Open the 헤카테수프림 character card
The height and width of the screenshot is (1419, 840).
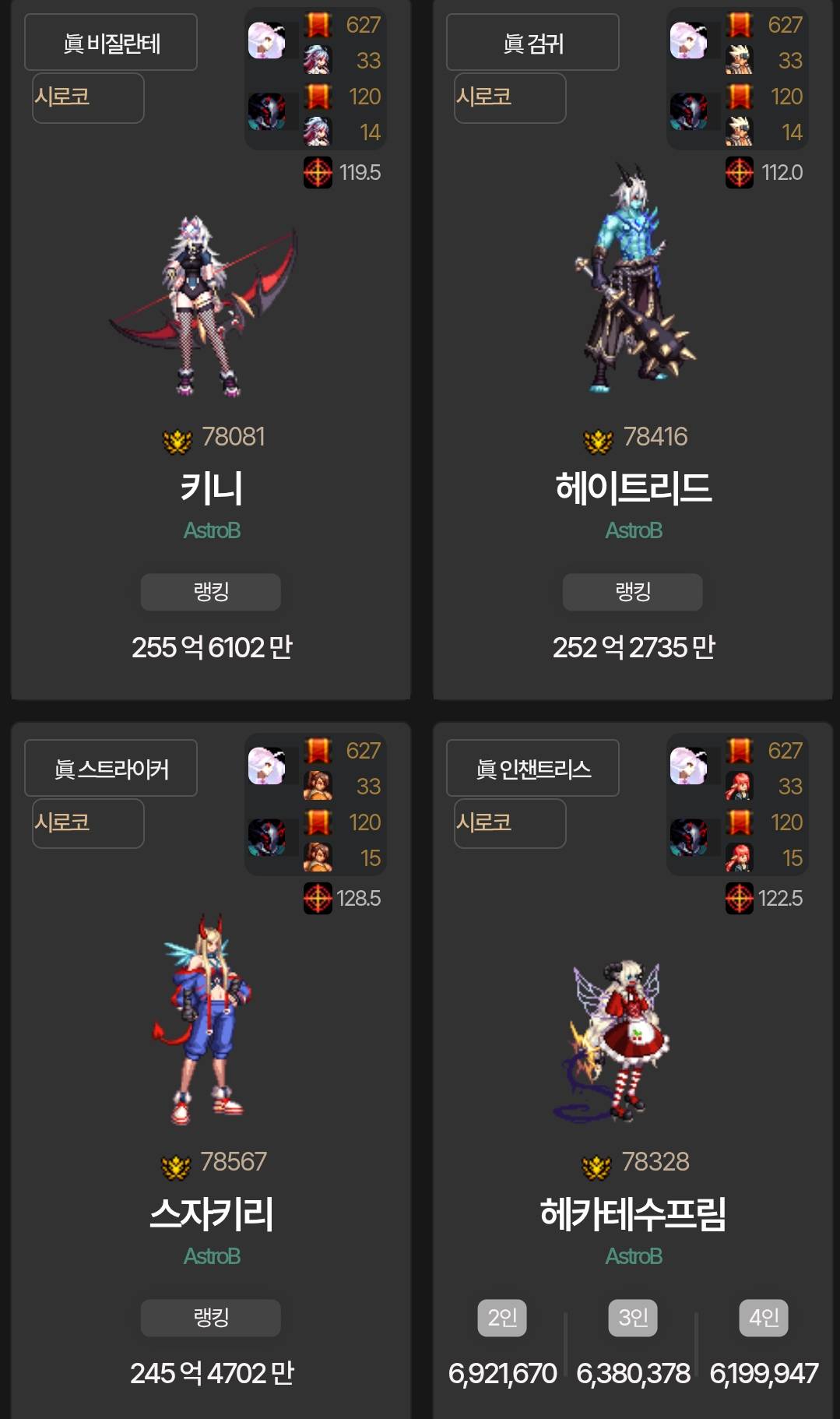tap(633, 1213)
